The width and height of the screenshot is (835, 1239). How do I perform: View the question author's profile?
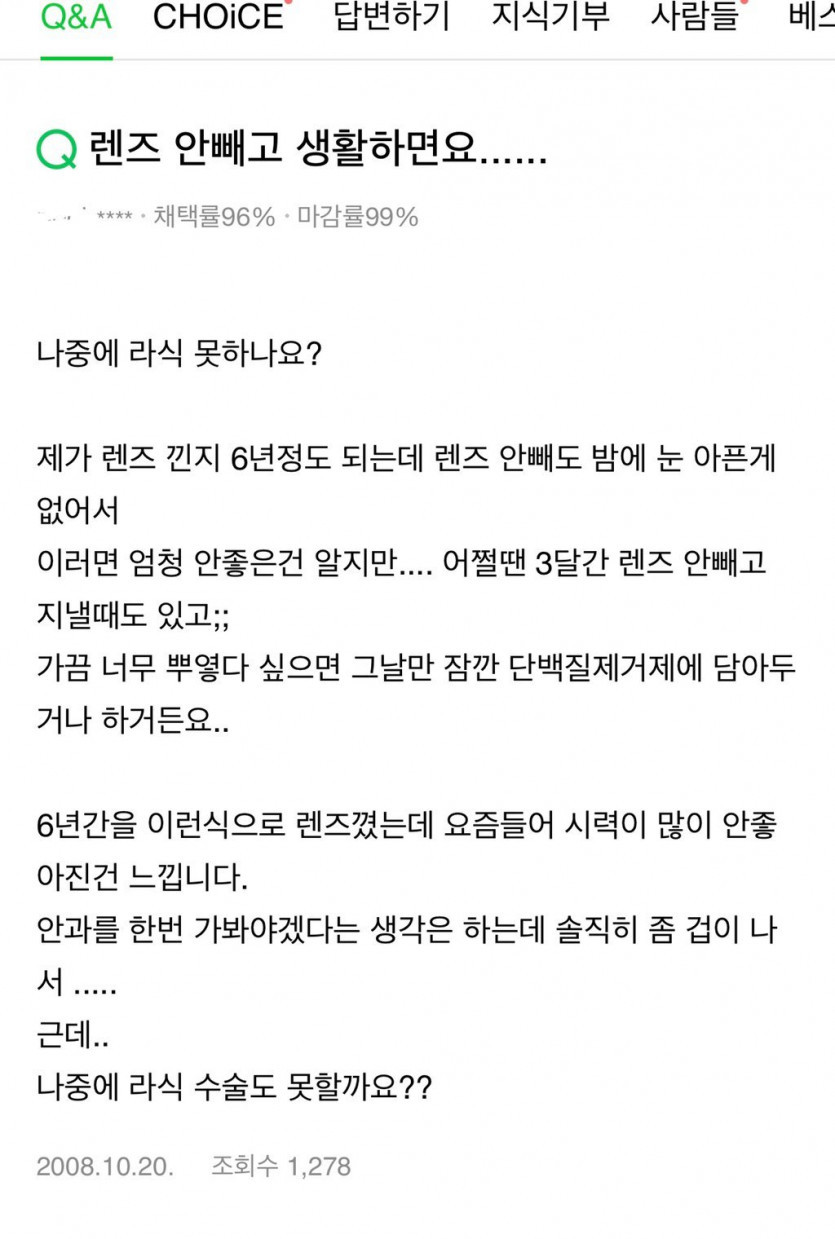tap(86, 216)
